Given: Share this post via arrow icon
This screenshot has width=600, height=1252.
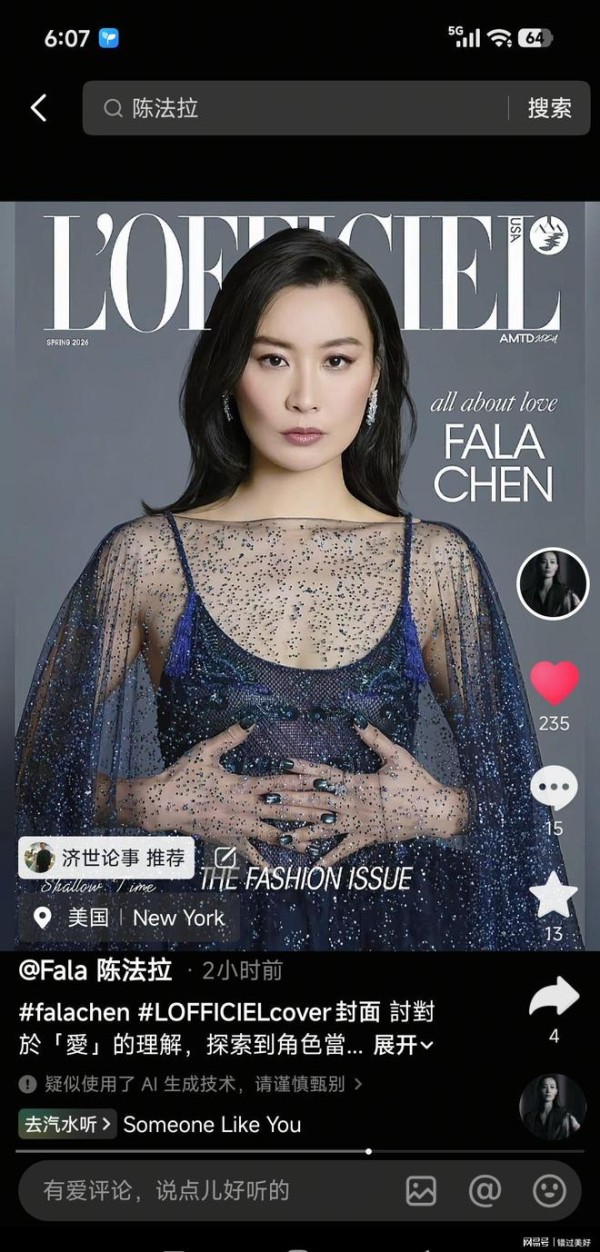Looking at the screenshot, I should 553,996.
